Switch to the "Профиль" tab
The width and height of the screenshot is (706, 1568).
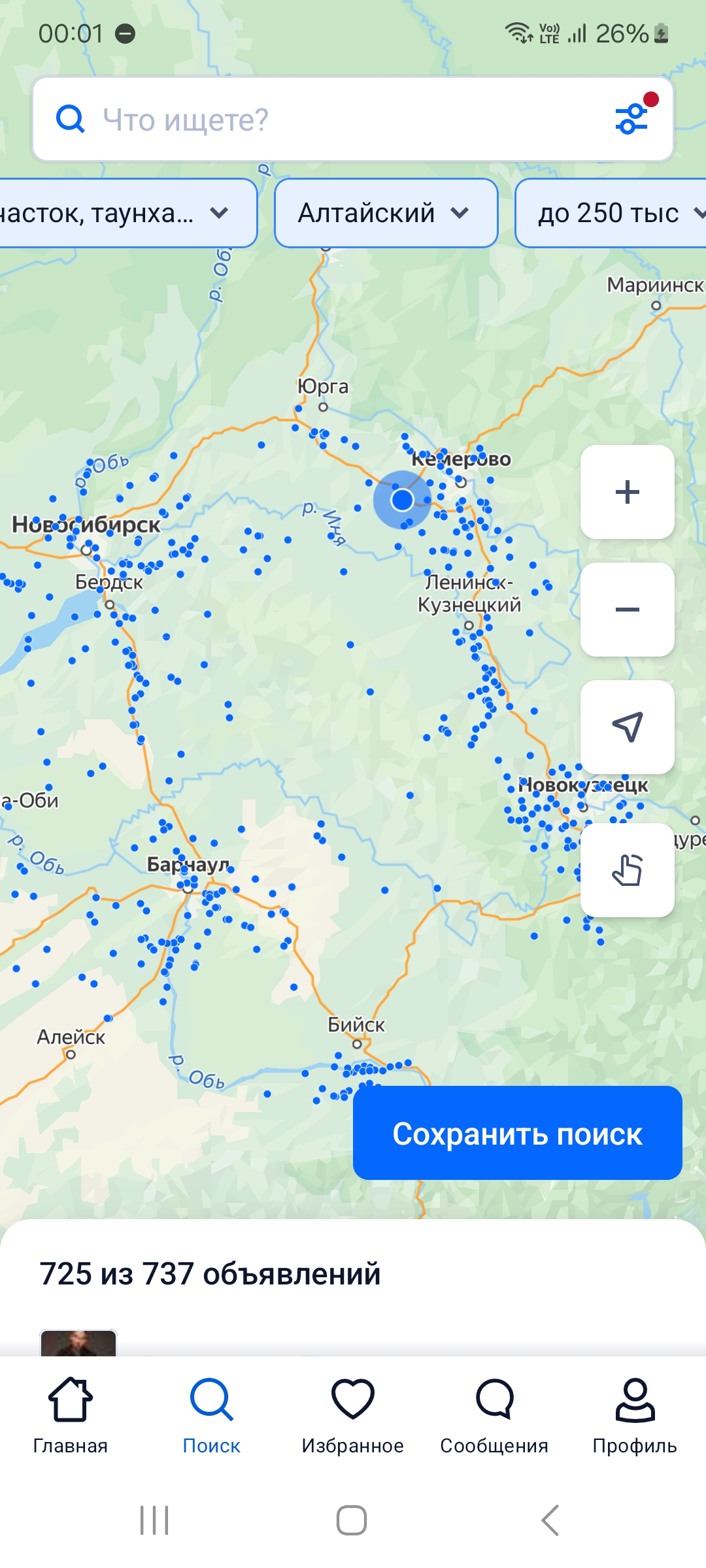tap(635, 1414)
